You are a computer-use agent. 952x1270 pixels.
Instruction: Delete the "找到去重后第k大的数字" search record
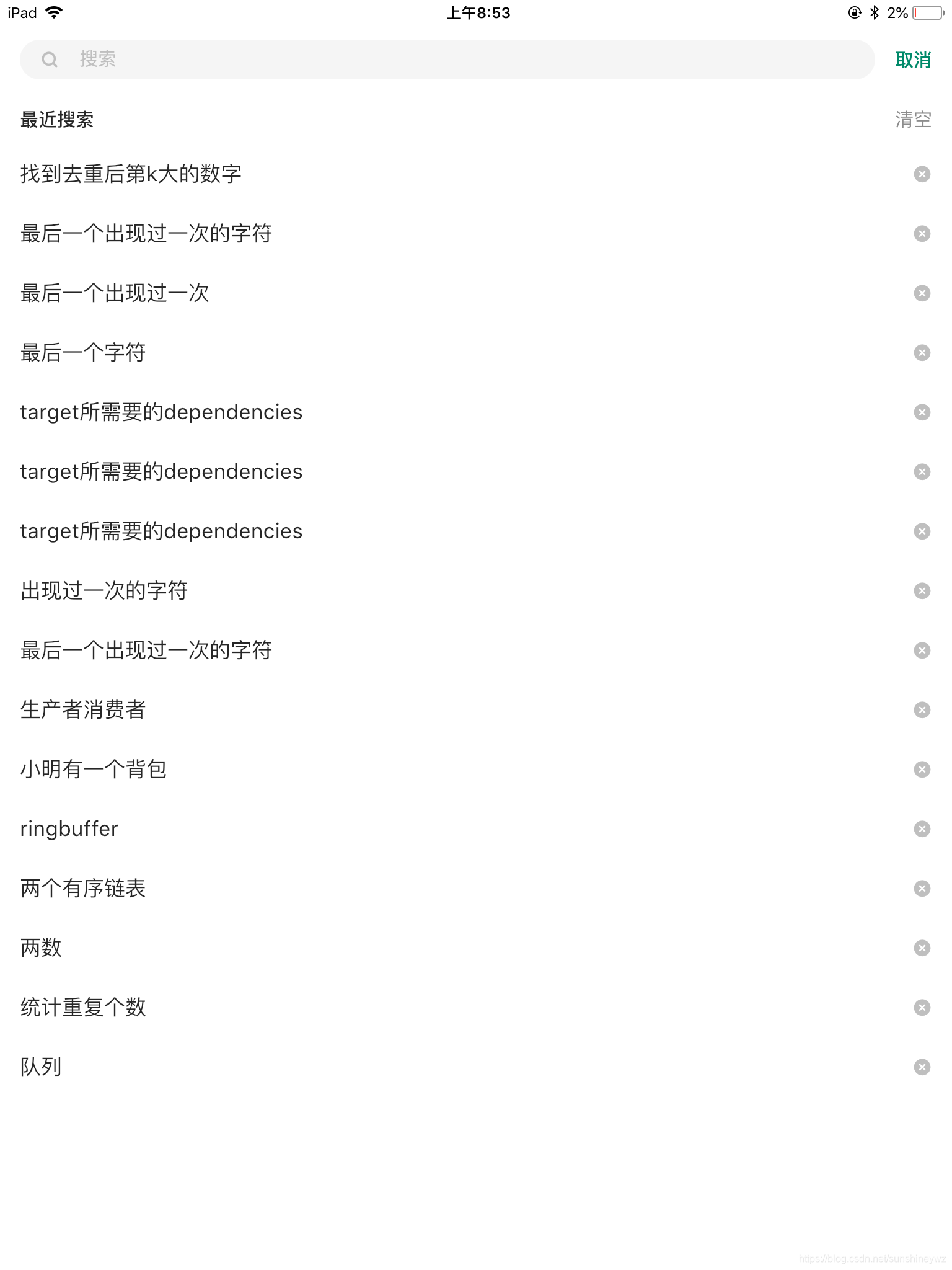point(922,174)
